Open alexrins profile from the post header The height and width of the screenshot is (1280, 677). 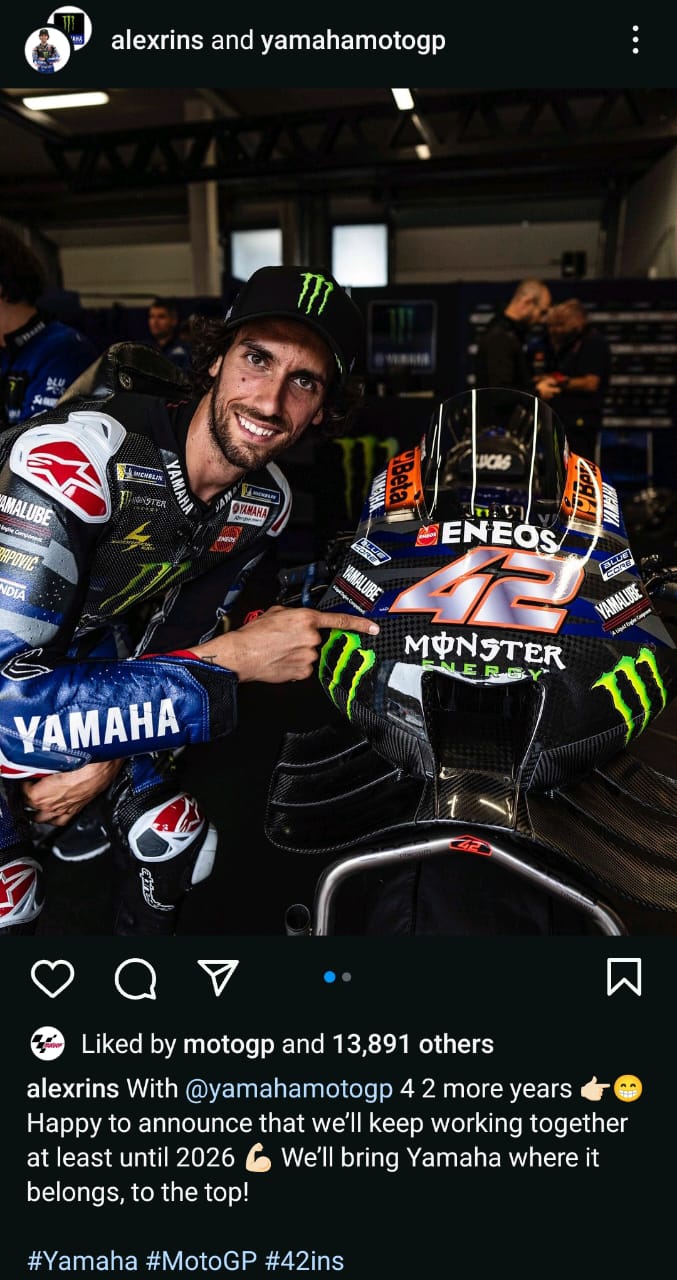point(157,41)
